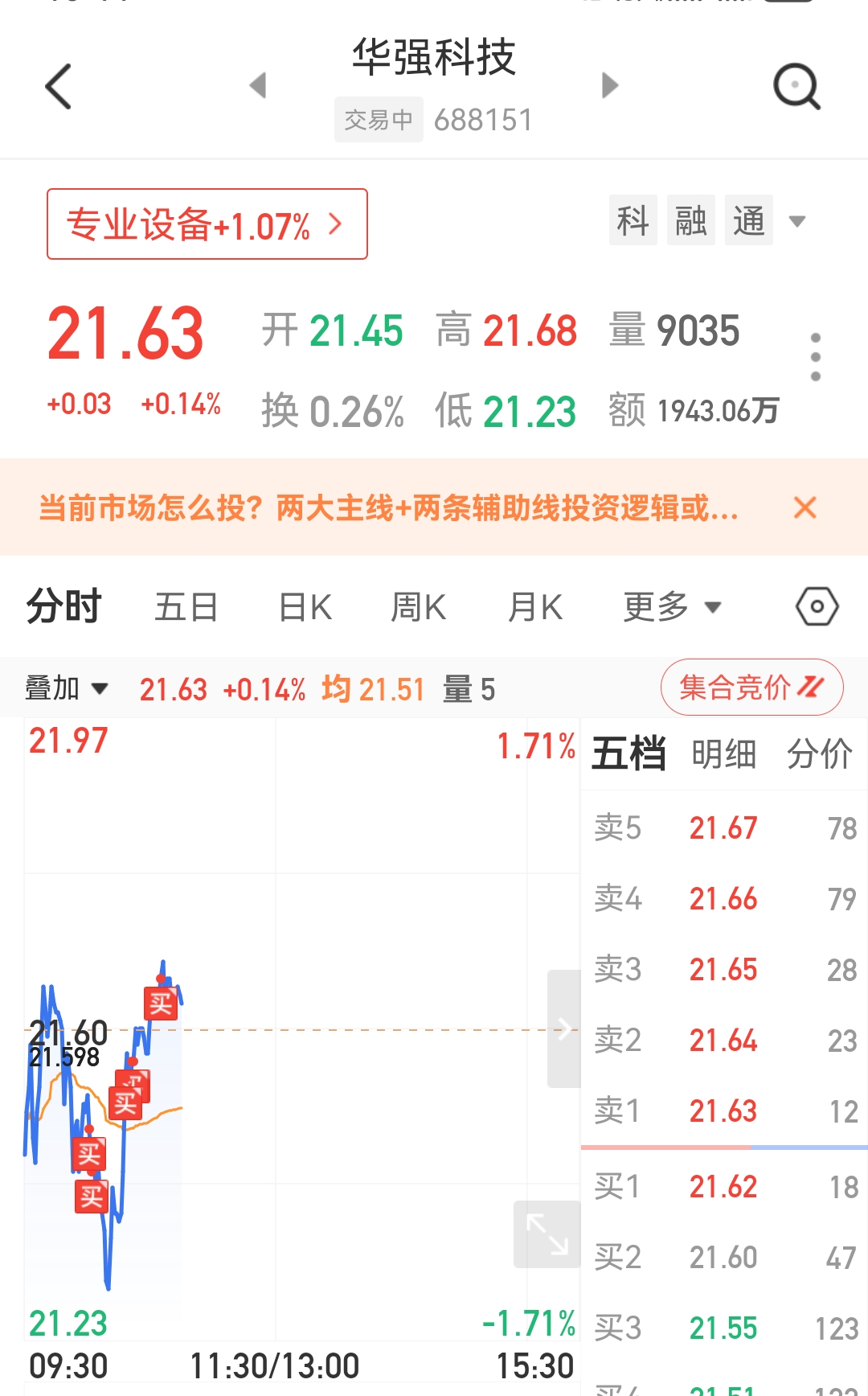
Task: Go back to the previous page
Action: (59, 86)
